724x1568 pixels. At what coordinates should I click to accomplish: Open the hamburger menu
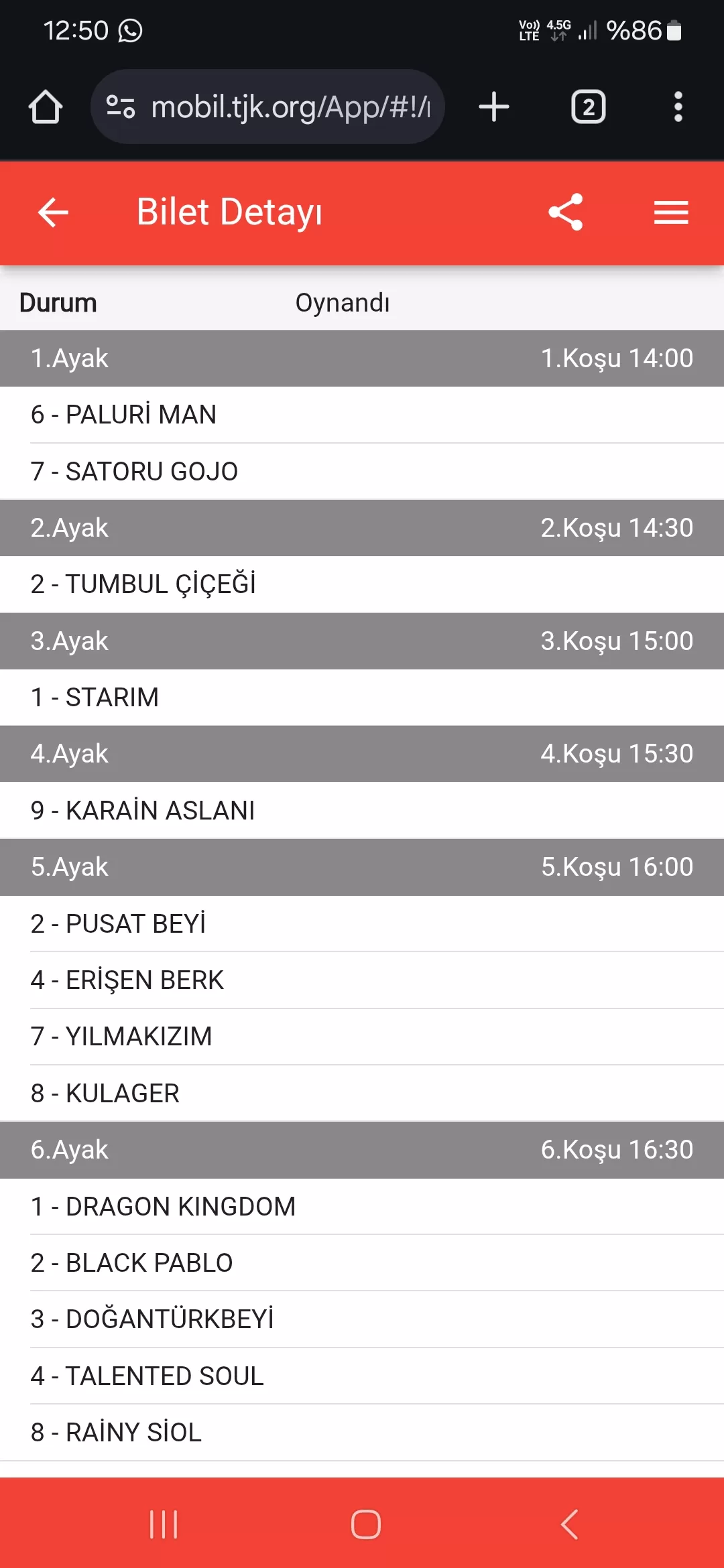pyautogui.click(x=671, y=213)
